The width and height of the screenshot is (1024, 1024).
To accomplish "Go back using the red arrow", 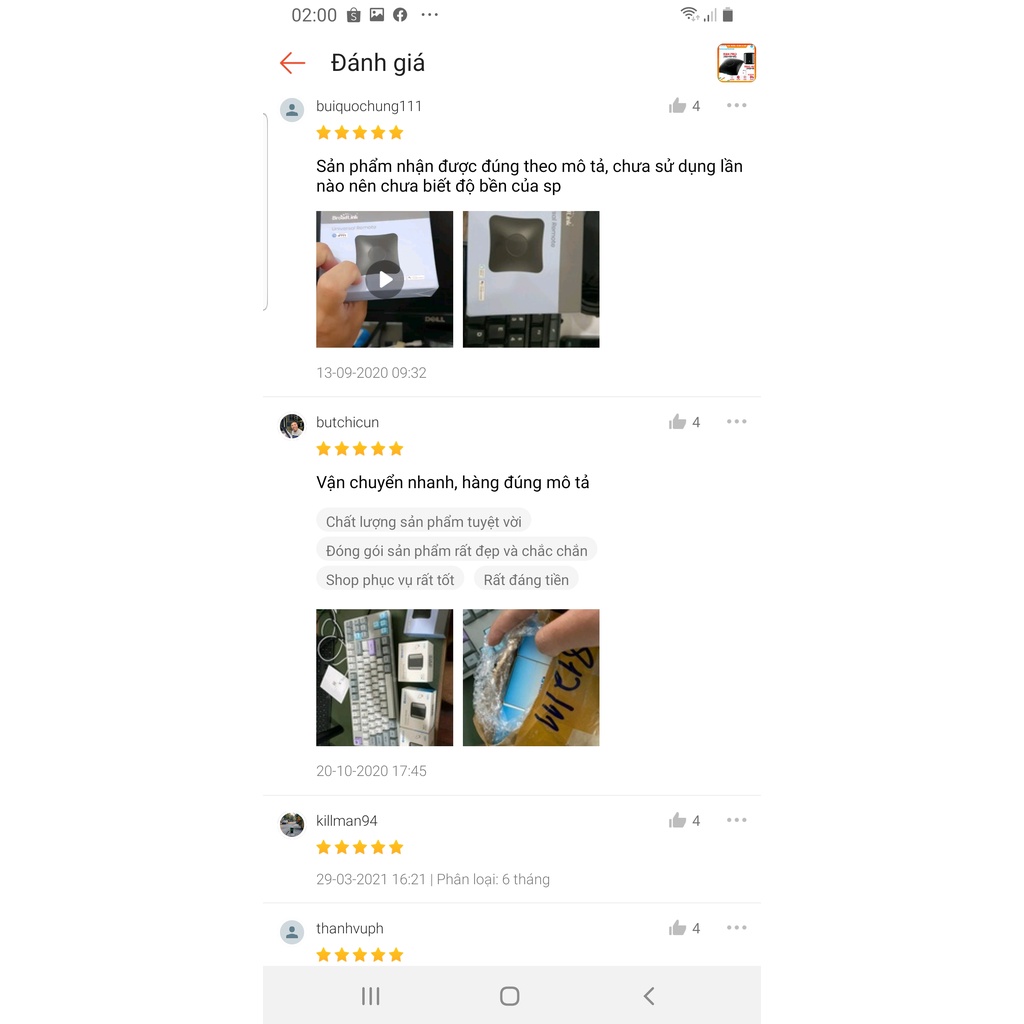I will (x=292, y=63).
